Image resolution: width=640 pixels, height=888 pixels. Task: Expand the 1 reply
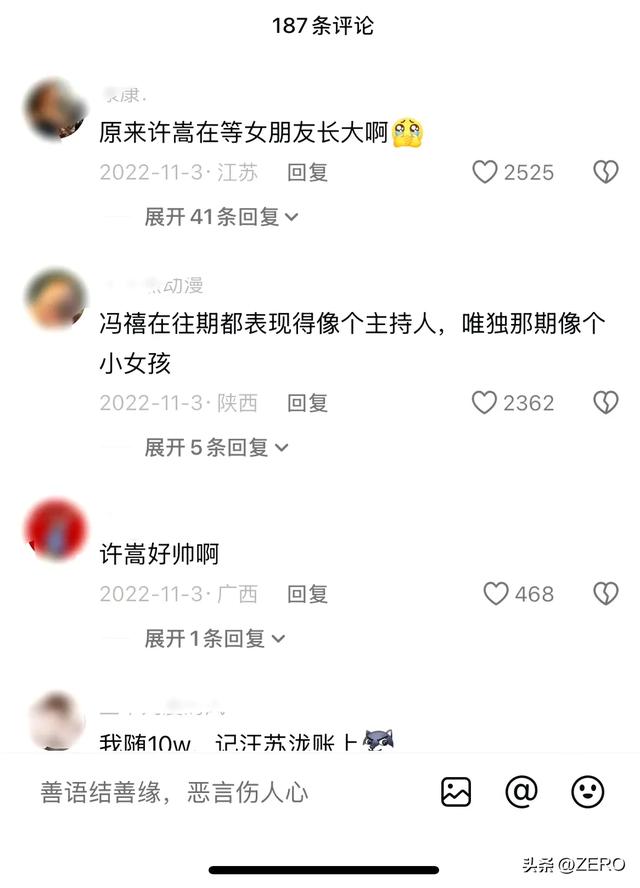tap(214, 638)
